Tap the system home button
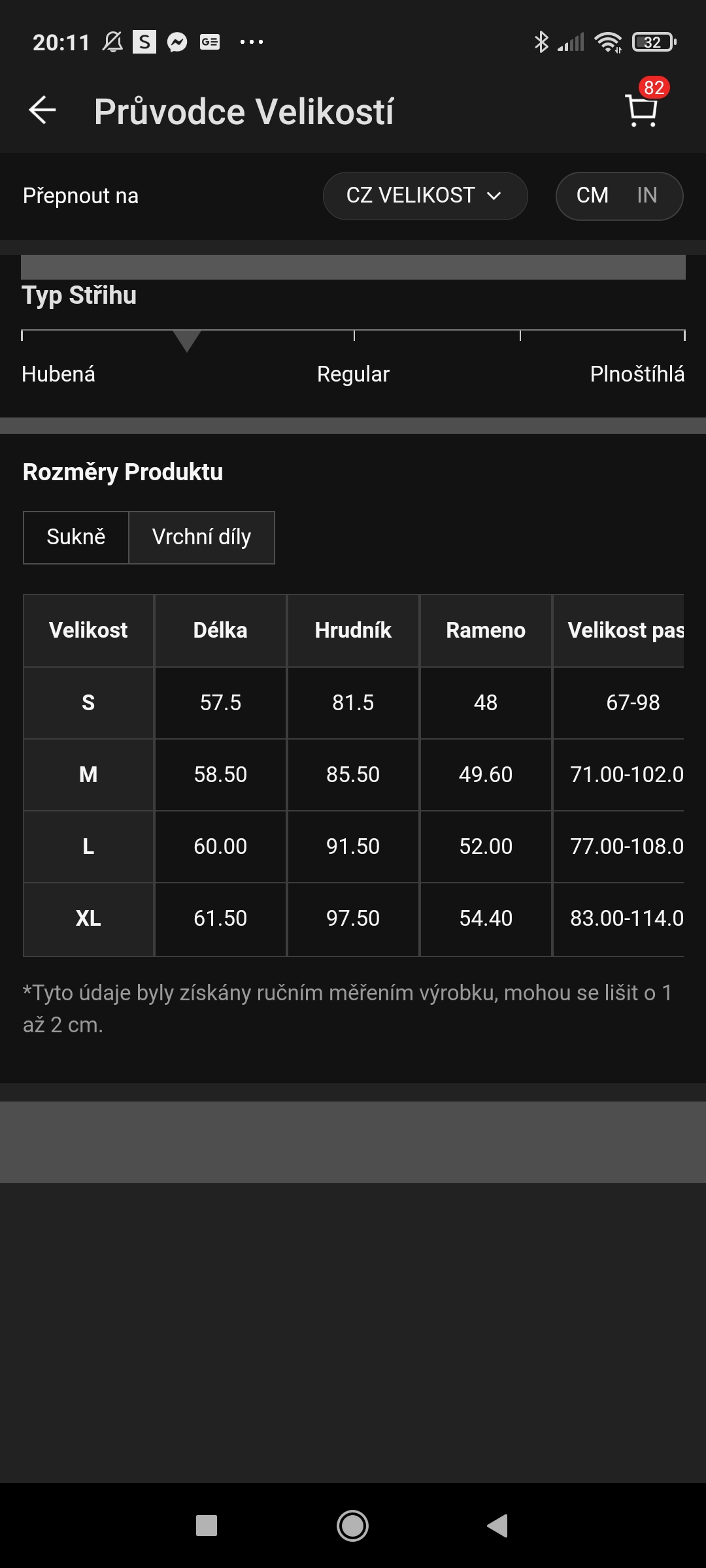 352,1526
